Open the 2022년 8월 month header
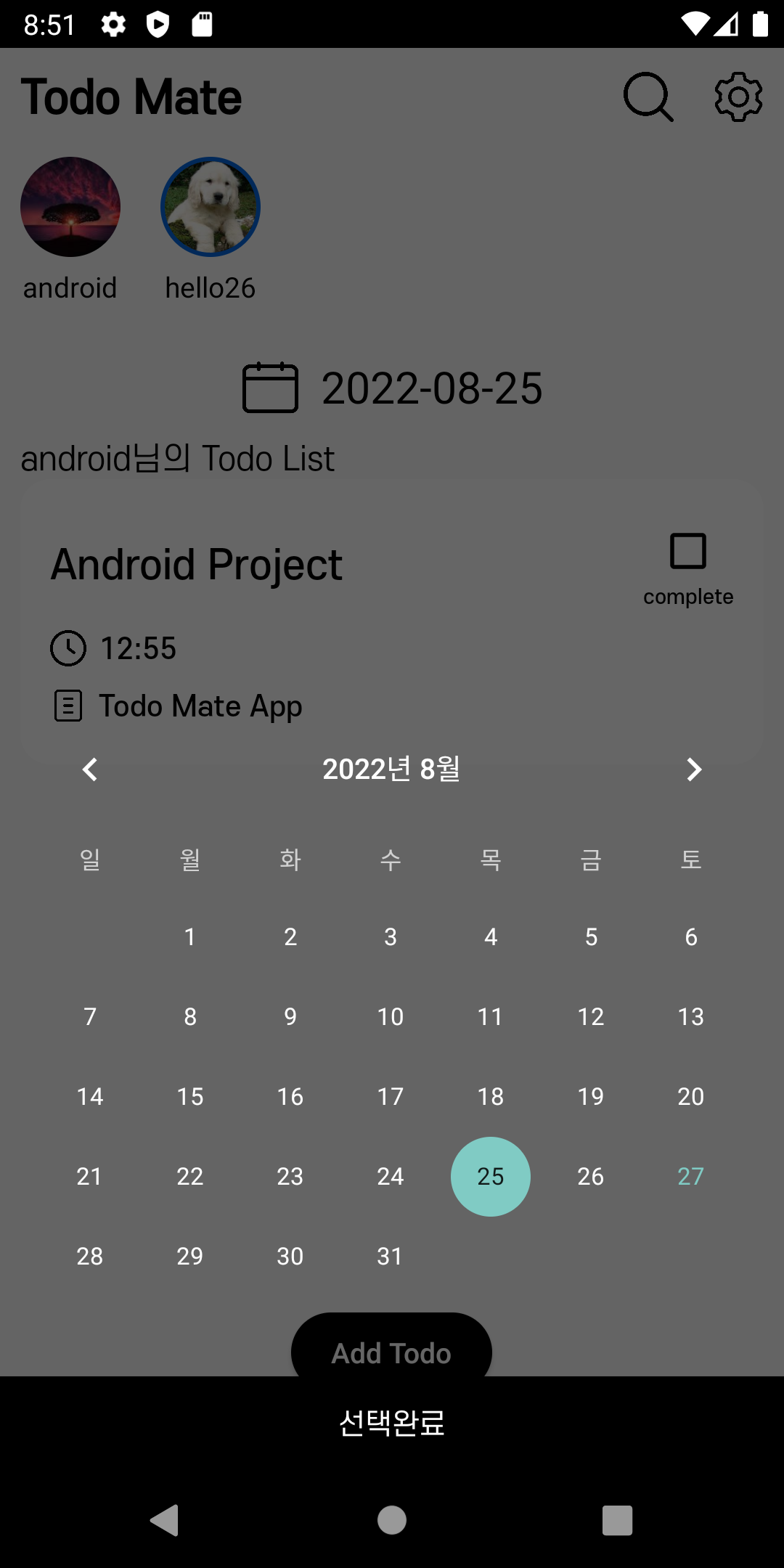This screenshot has width=784, height=1568. [x=391, y=769]
